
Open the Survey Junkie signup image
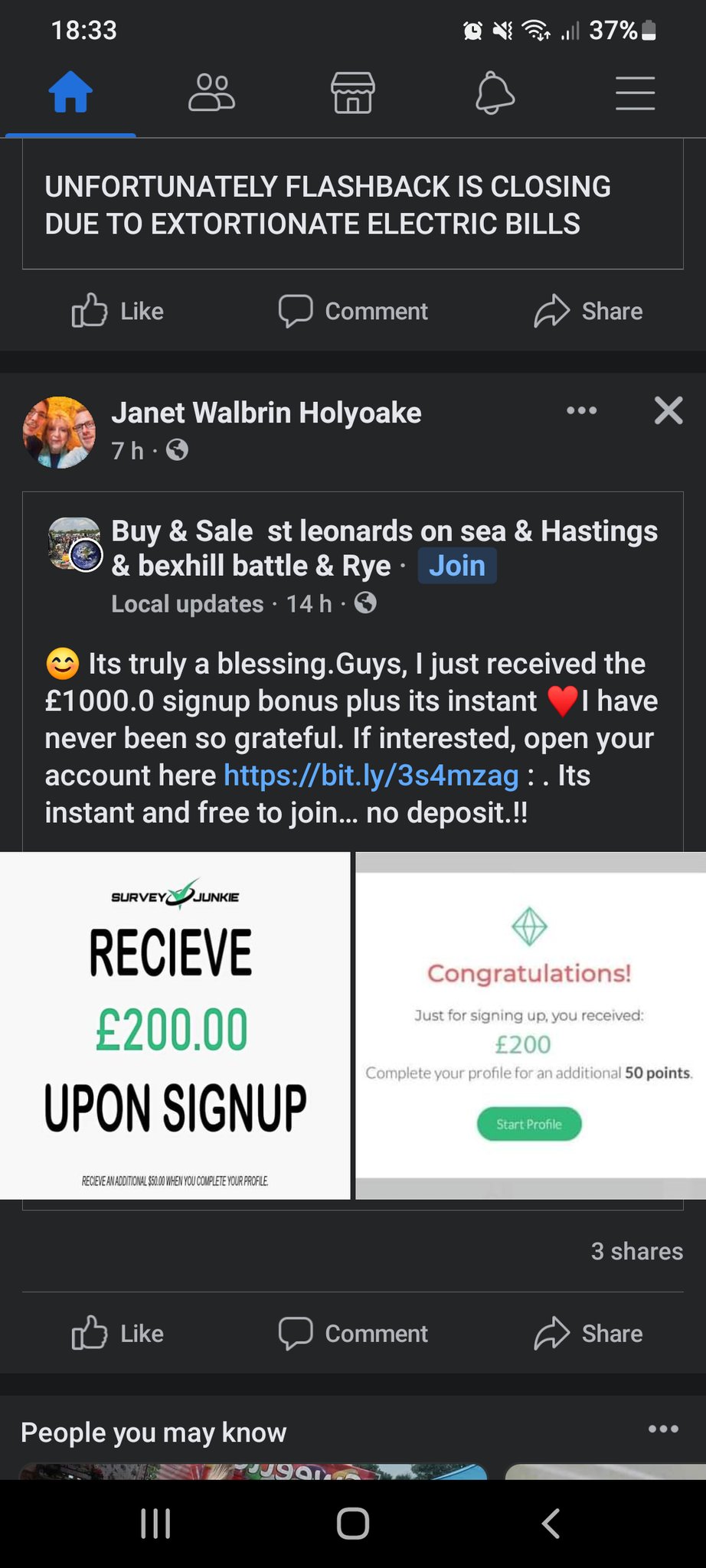click(x=175, y=1026)
